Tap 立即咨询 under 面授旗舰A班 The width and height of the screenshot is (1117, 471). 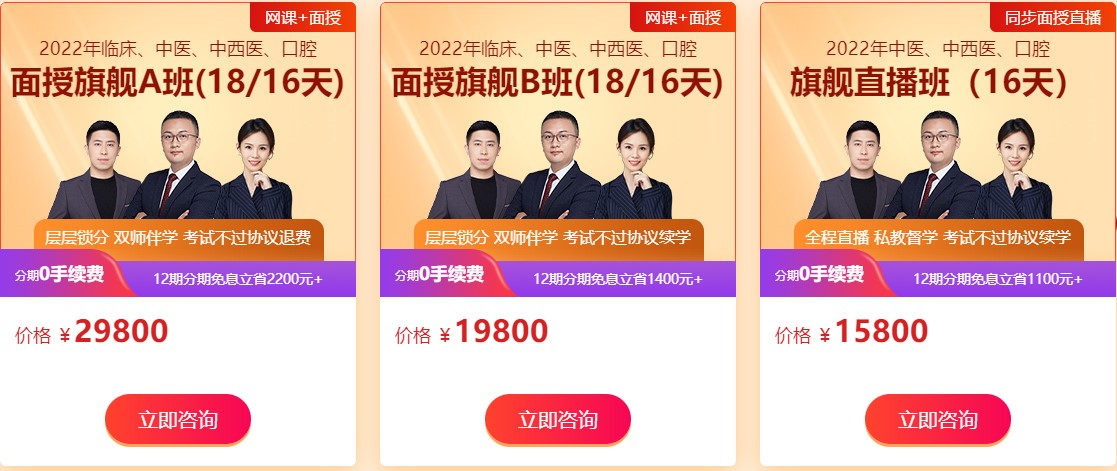coord(178,419)
